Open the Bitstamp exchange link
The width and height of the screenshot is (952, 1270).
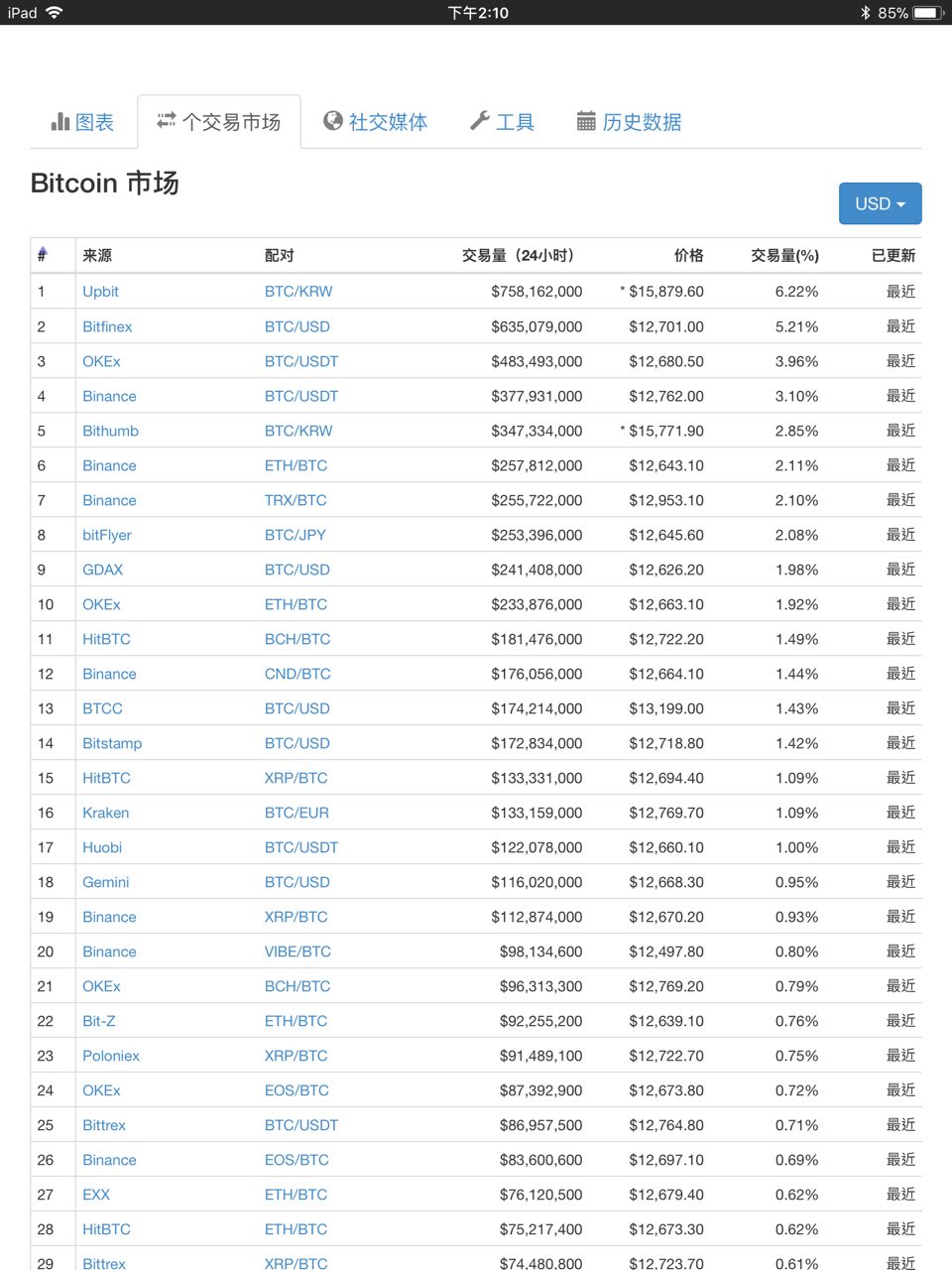(112, 743)
